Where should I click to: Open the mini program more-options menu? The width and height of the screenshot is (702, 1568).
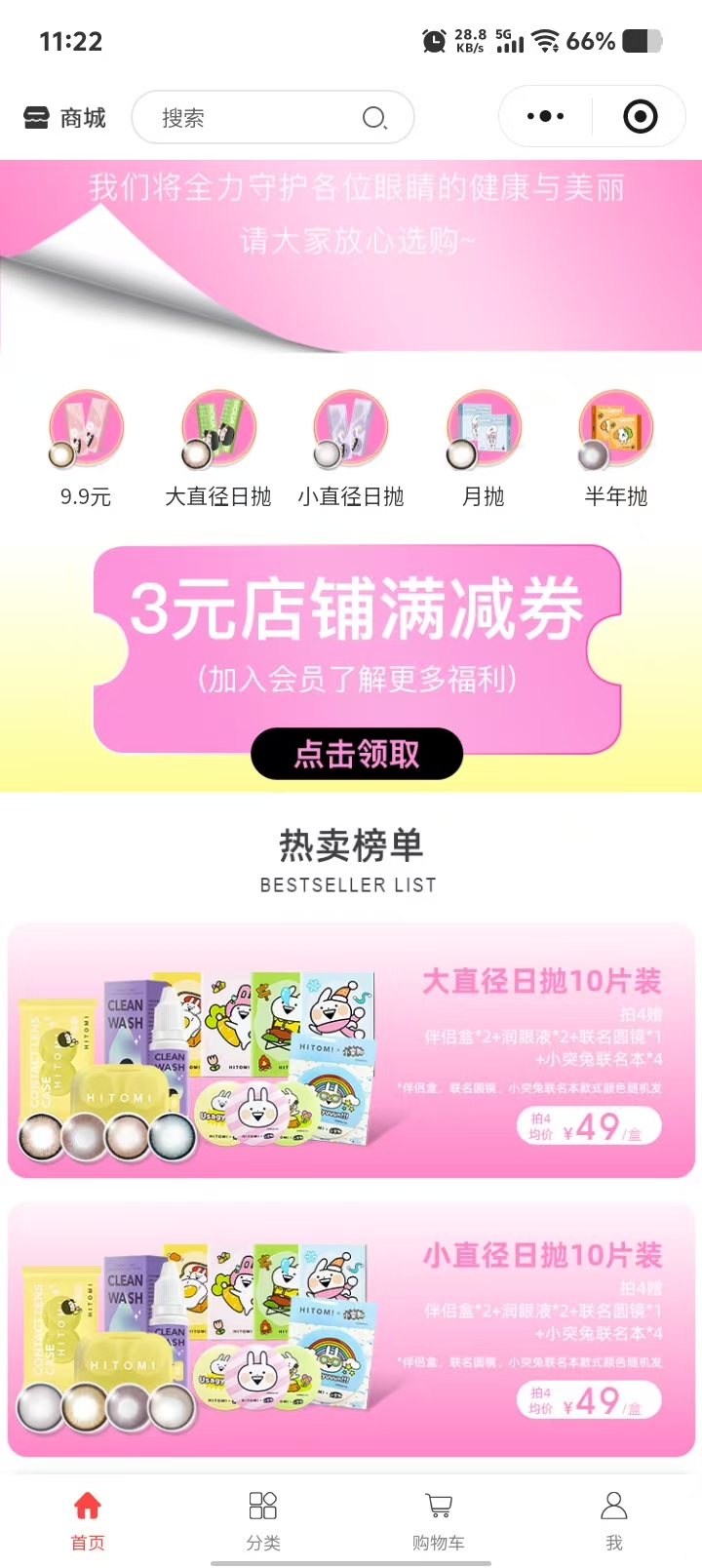pyautogui.click(x=545, y=116)
